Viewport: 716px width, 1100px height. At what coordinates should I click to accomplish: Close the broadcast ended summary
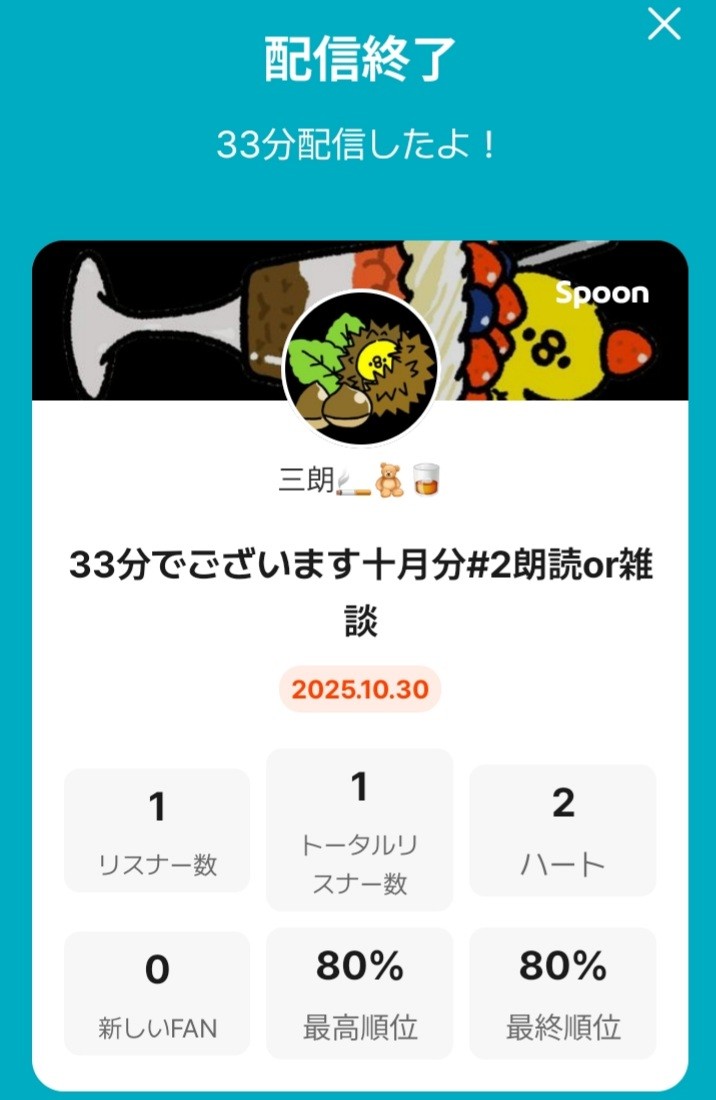[664, 24]
